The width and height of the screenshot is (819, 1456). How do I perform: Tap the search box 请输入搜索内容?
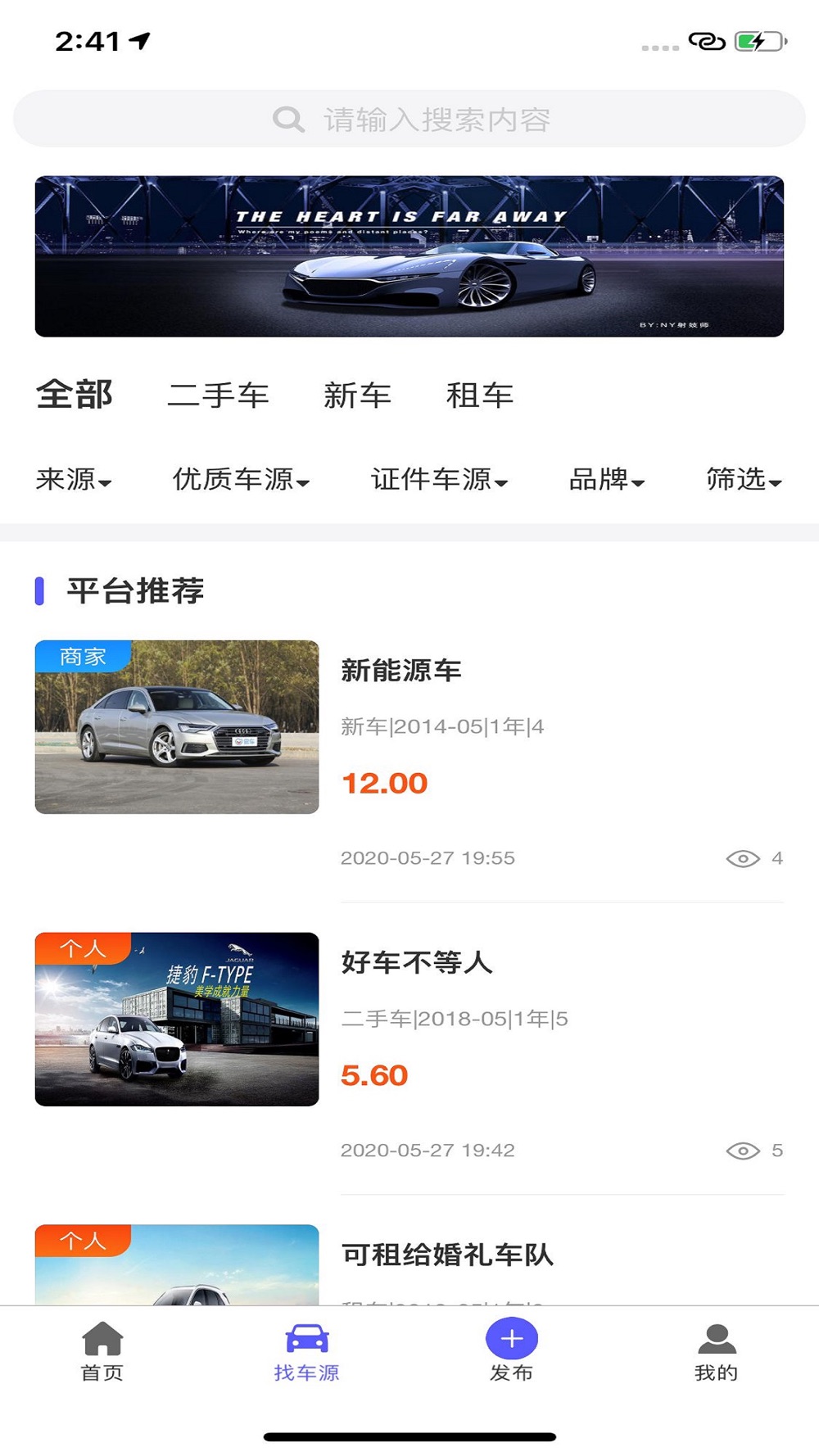[409, 119]
